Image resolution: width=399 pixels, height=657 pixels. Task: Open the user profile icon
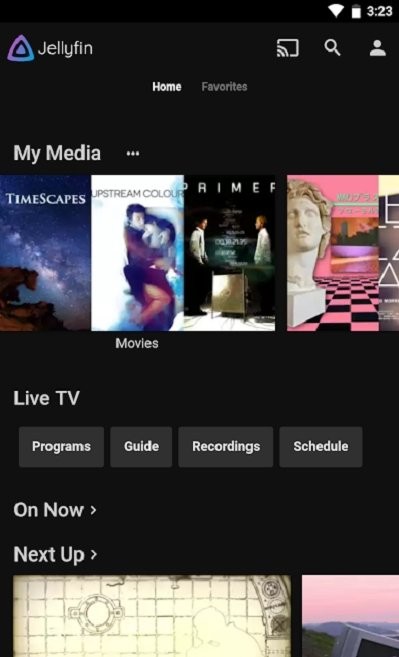[x=378, y=48]
